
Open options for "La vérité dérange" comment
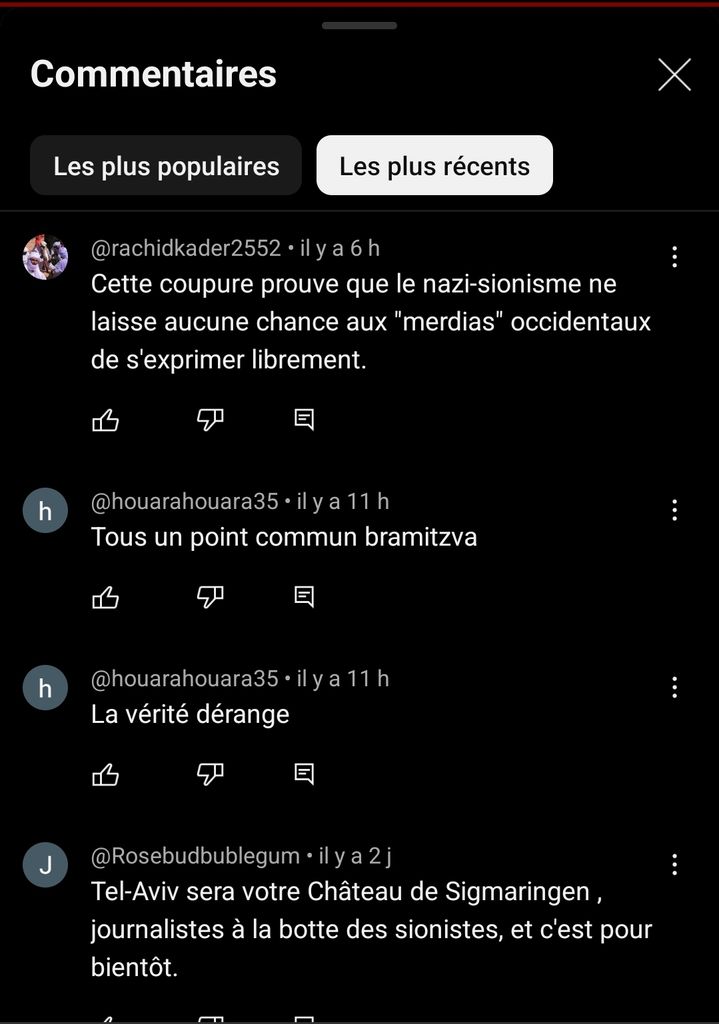point(675,687)
